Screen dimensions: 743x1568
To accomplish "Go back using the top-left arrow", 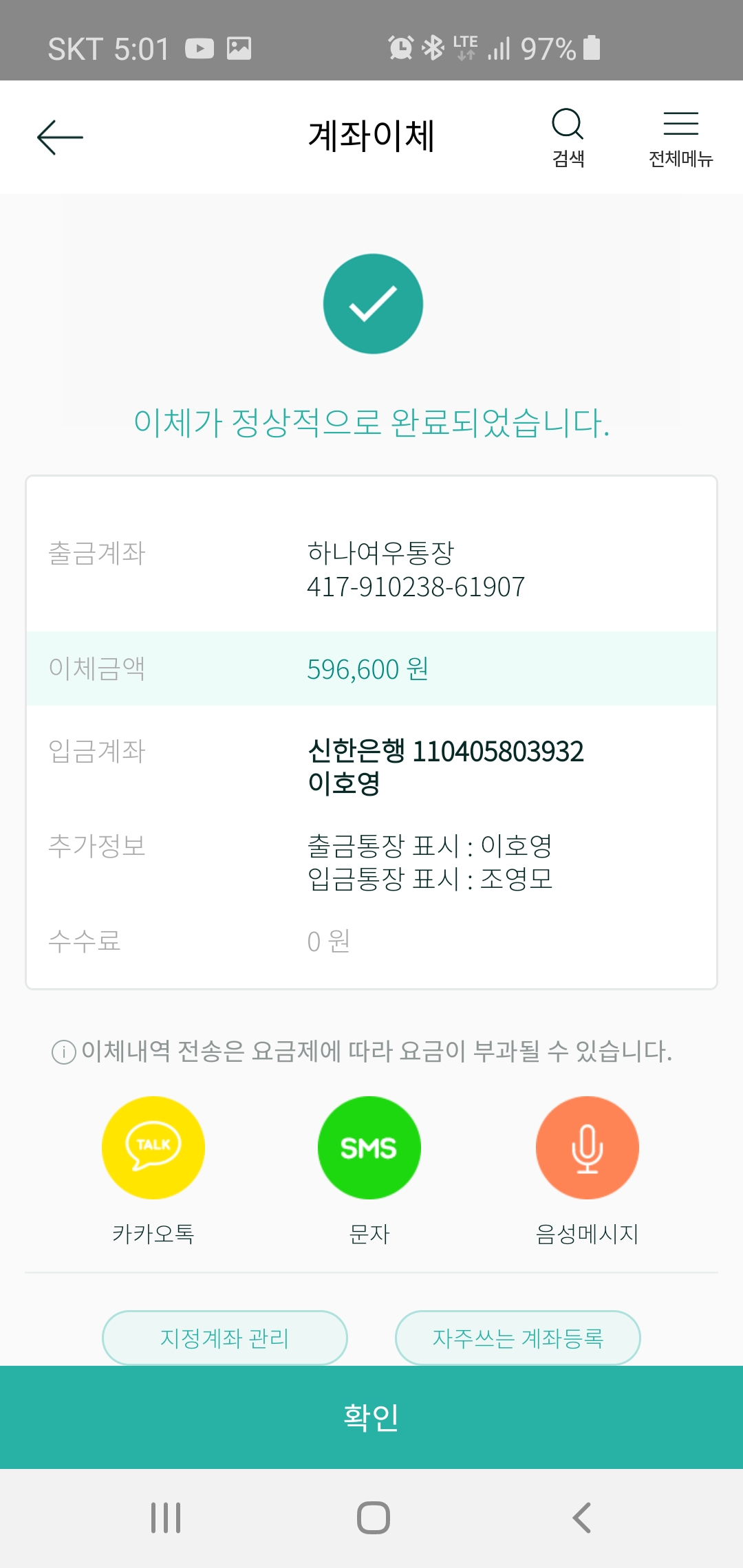I will click(60, 137).
